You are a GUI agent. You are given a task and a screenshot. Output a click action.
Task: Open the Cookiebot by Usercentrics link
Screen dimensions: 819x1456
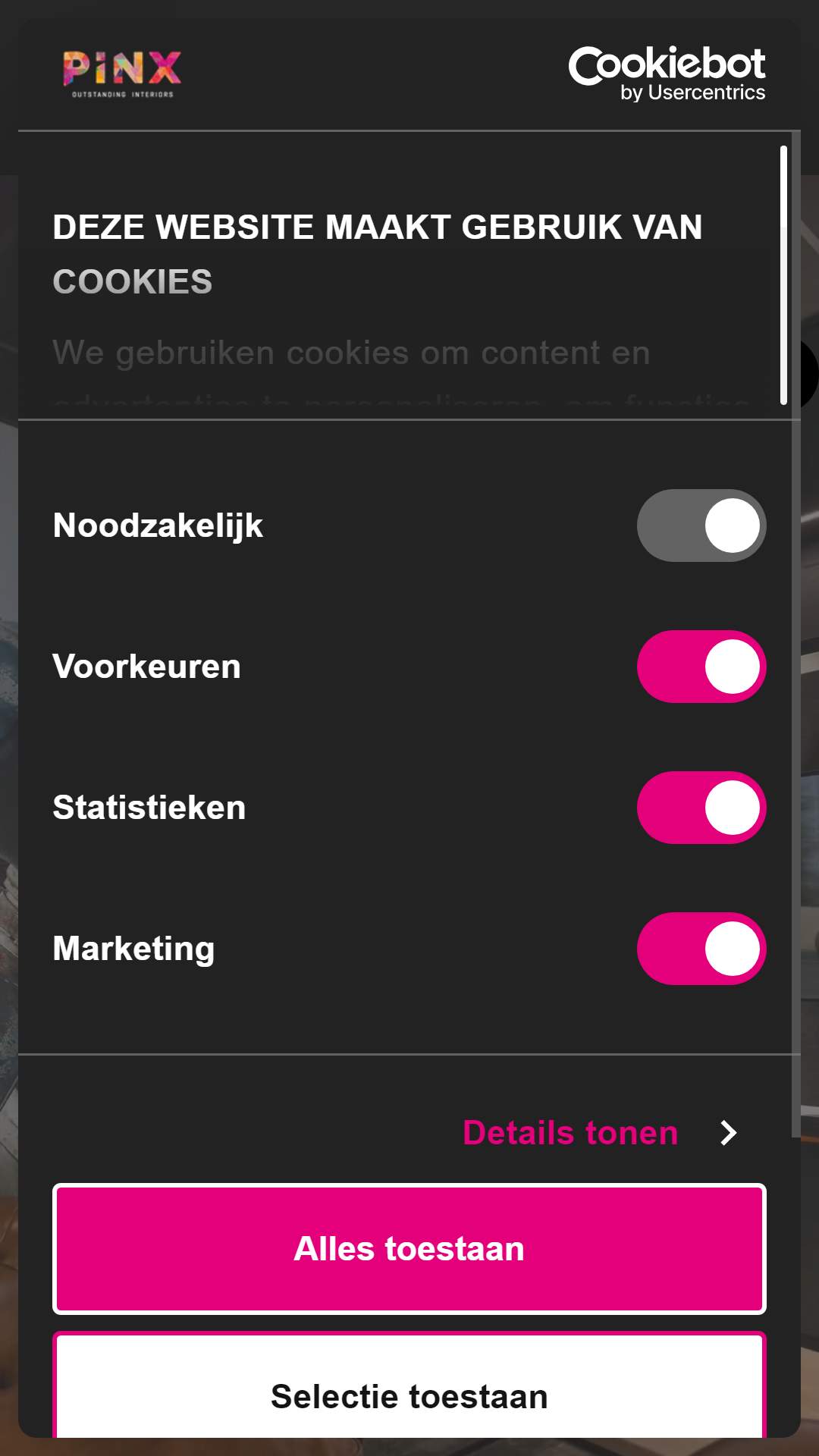click(x=667, y=74)
